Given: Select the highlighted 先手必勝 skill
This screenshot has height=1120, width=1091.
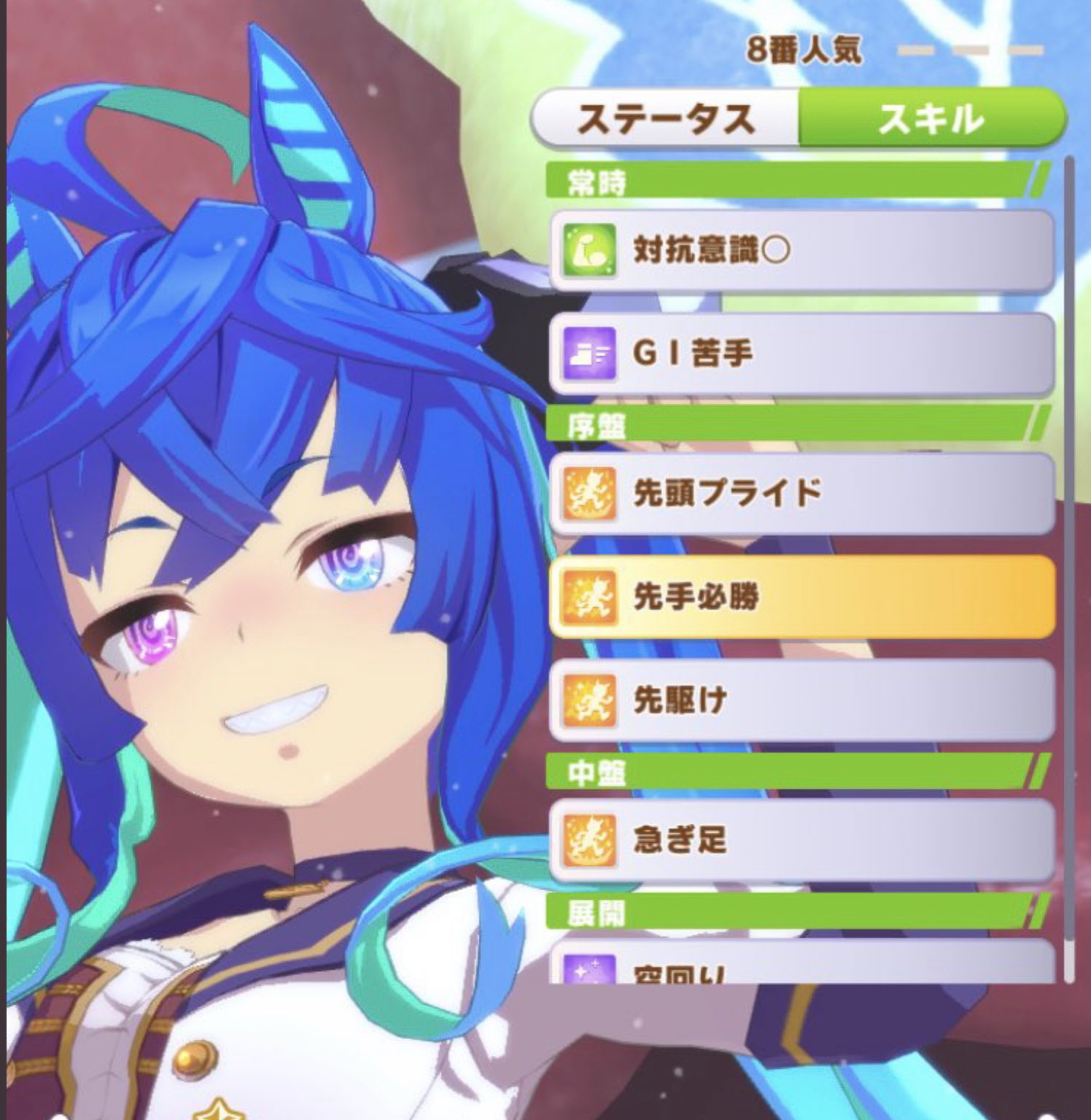Looking at the screenshot, I should click(801, 597).
